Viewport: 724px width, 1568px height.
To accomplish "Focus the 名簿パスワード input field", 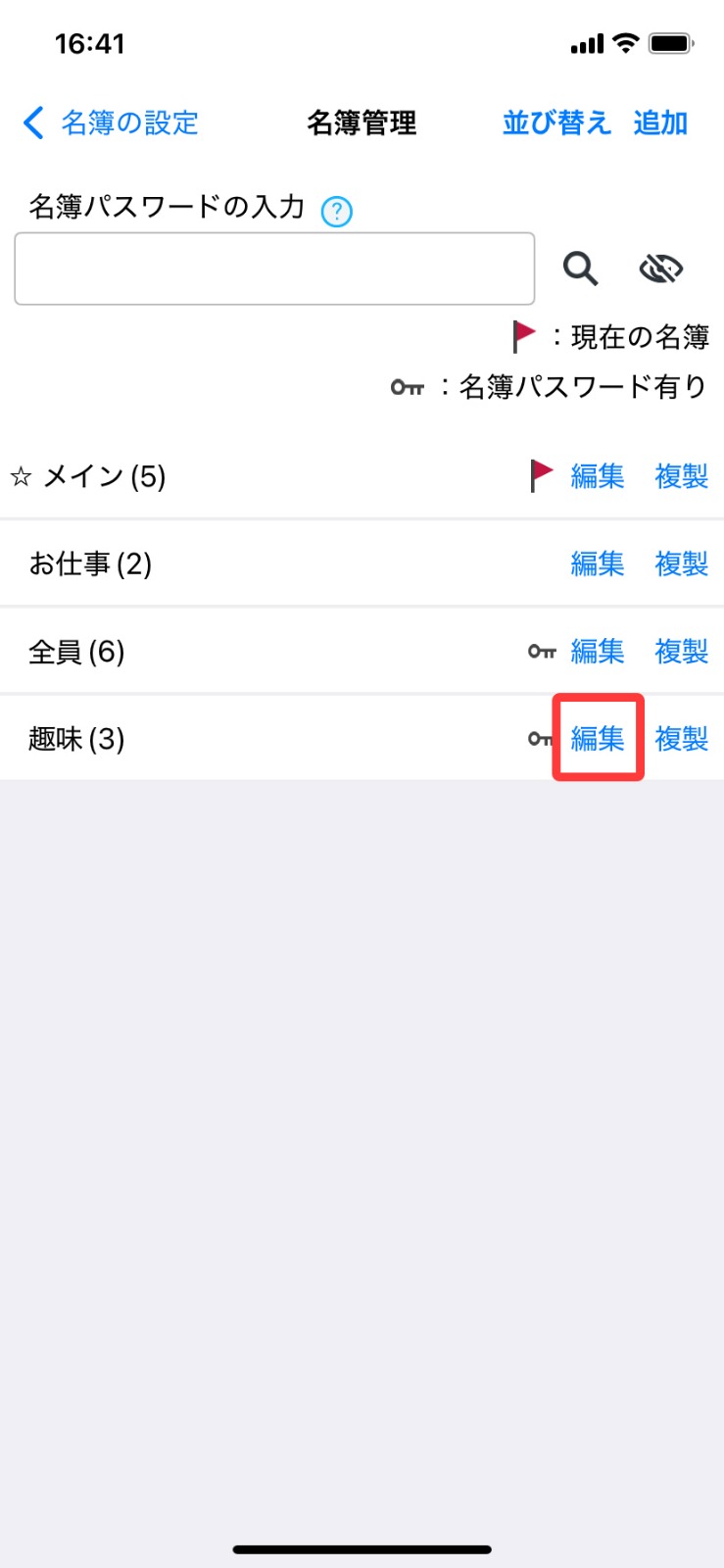I will click(x=274, y=269).
